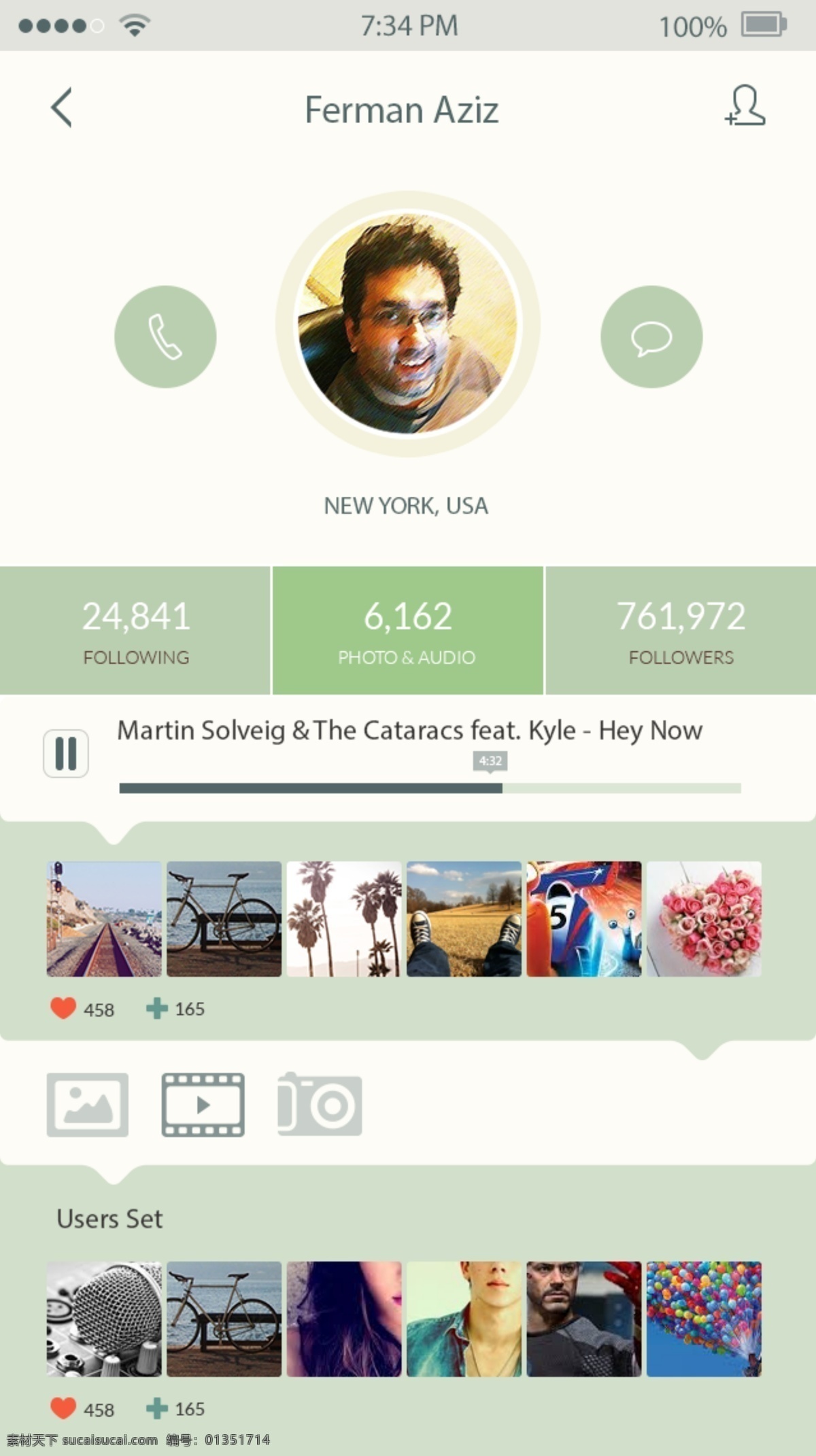Viewport: 816px width, 1456px height.
Task: Open the camera icon
Action: pos(320,1105)
